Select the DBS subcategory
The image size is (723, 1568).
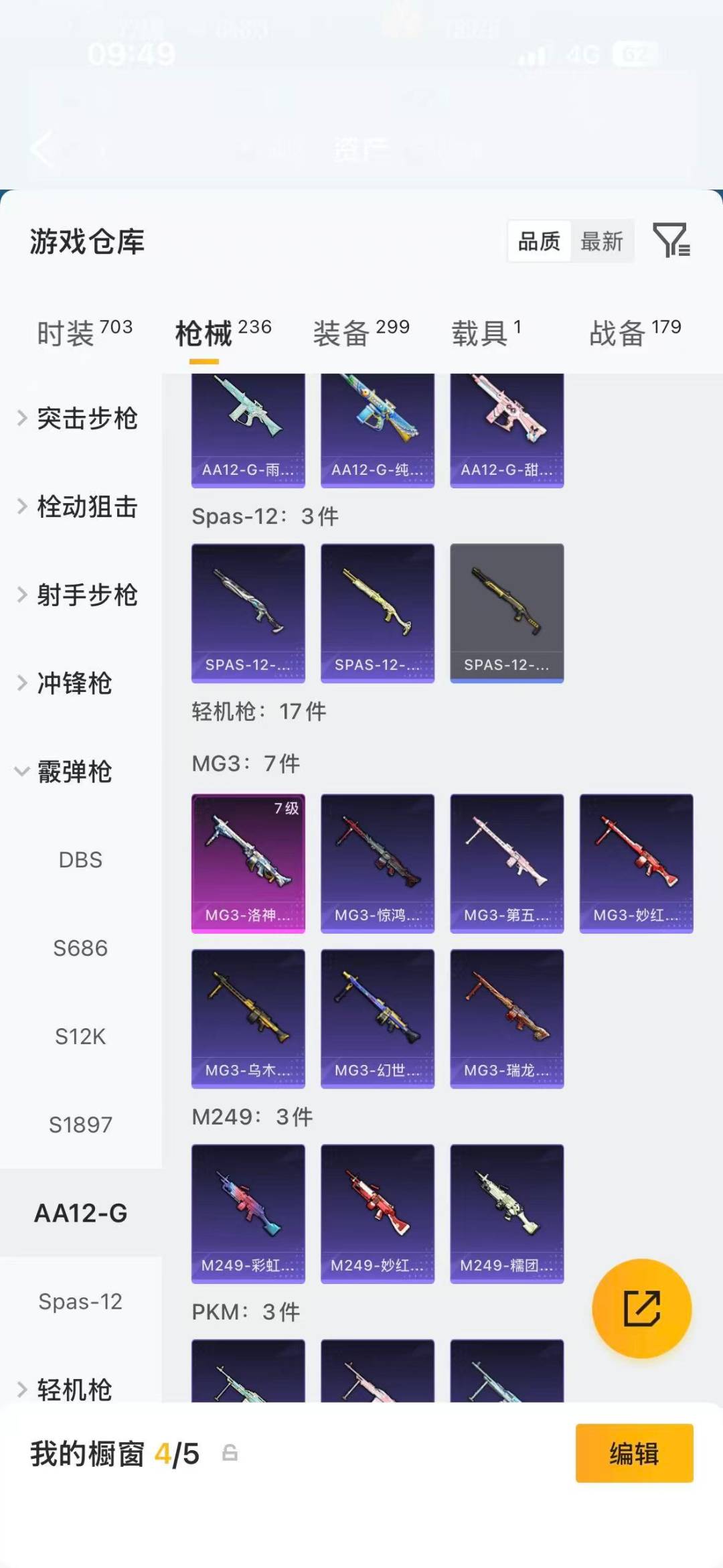80,860
